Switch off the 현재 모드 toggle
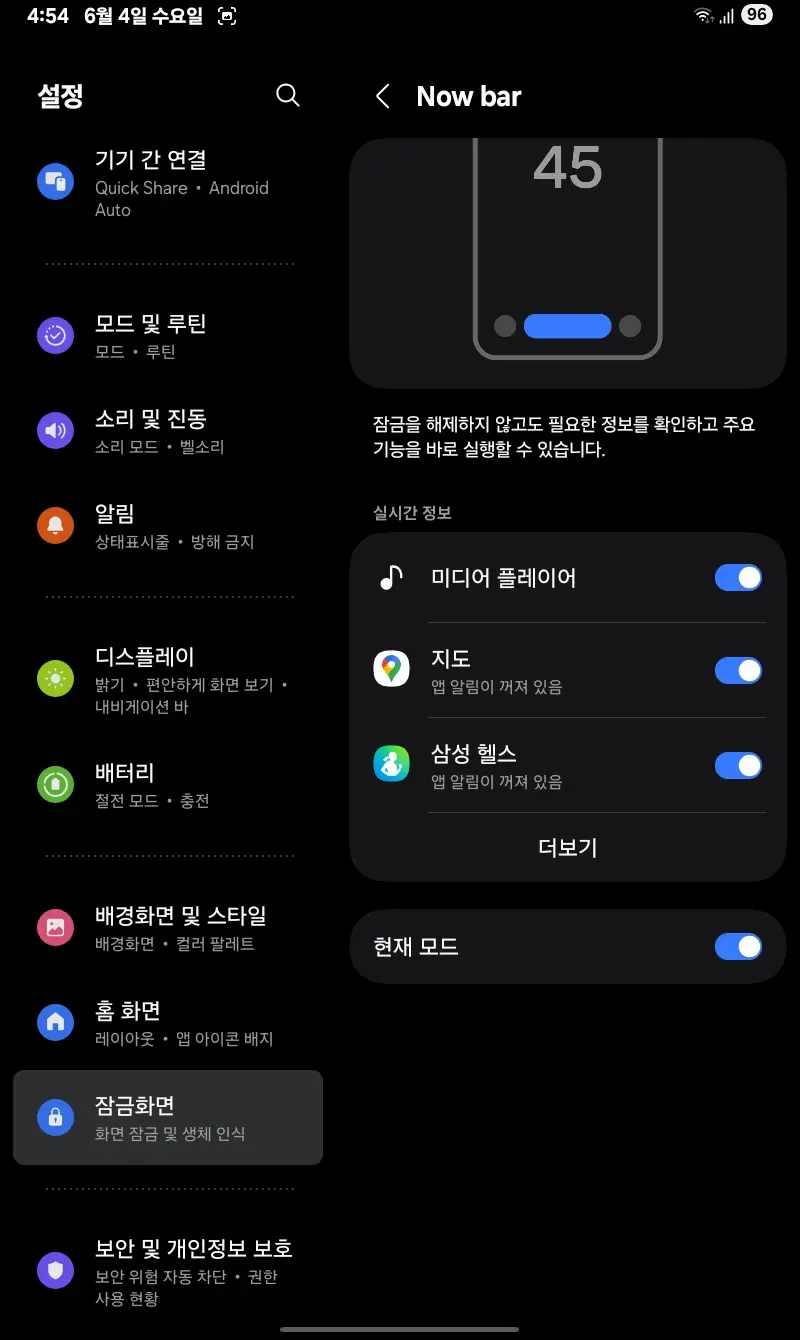The height and width of the screenshot is (1340, 800). coord(738,947)
